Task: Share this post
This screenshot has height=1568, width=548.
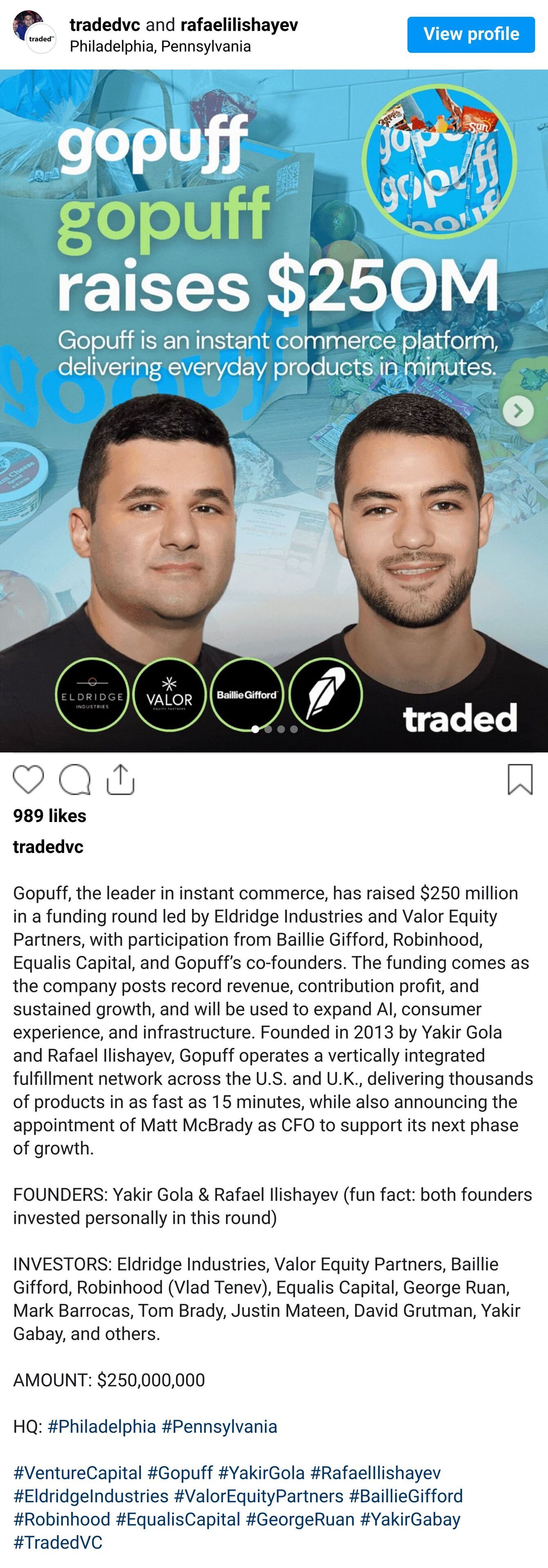Action: 121,780
